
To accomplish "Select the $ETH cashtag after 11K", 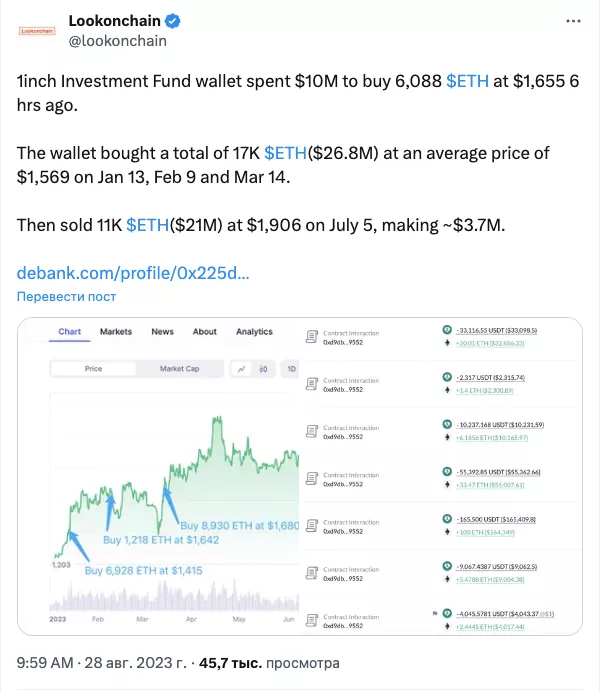I will pos(148,225).
